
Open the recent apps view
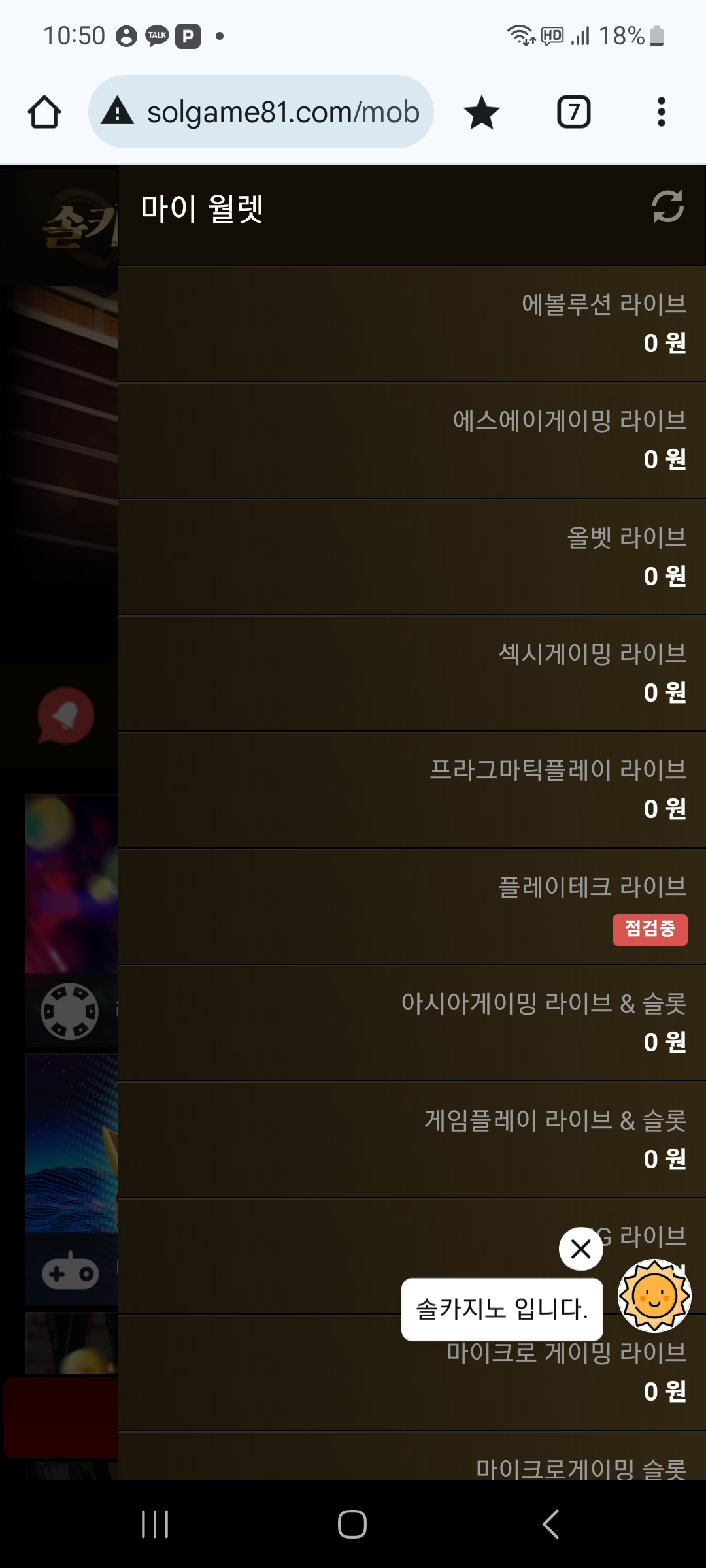[x=155, y=1524]
